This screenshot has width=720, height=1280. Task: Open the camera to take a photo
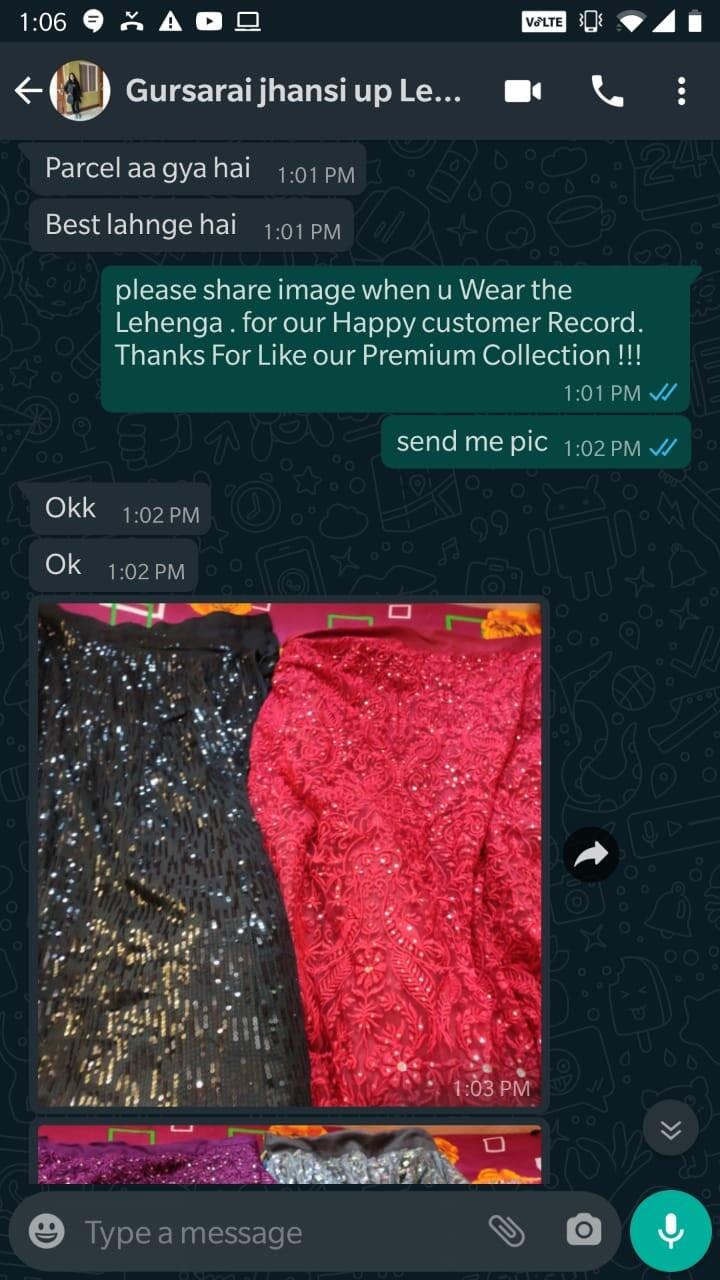[x=583, y=1232]
